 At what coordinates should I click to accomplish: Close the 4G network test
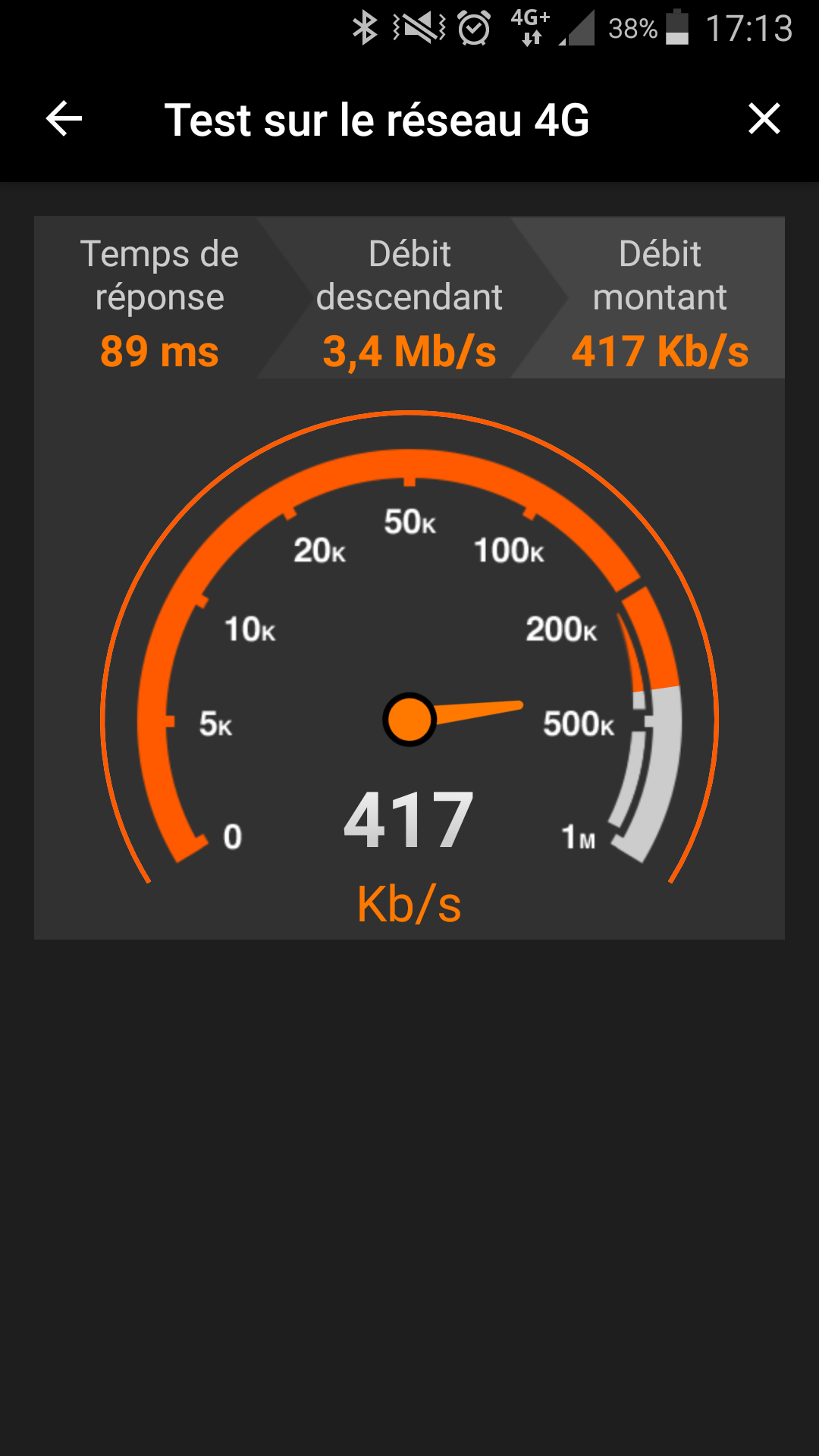pos(764,119)
